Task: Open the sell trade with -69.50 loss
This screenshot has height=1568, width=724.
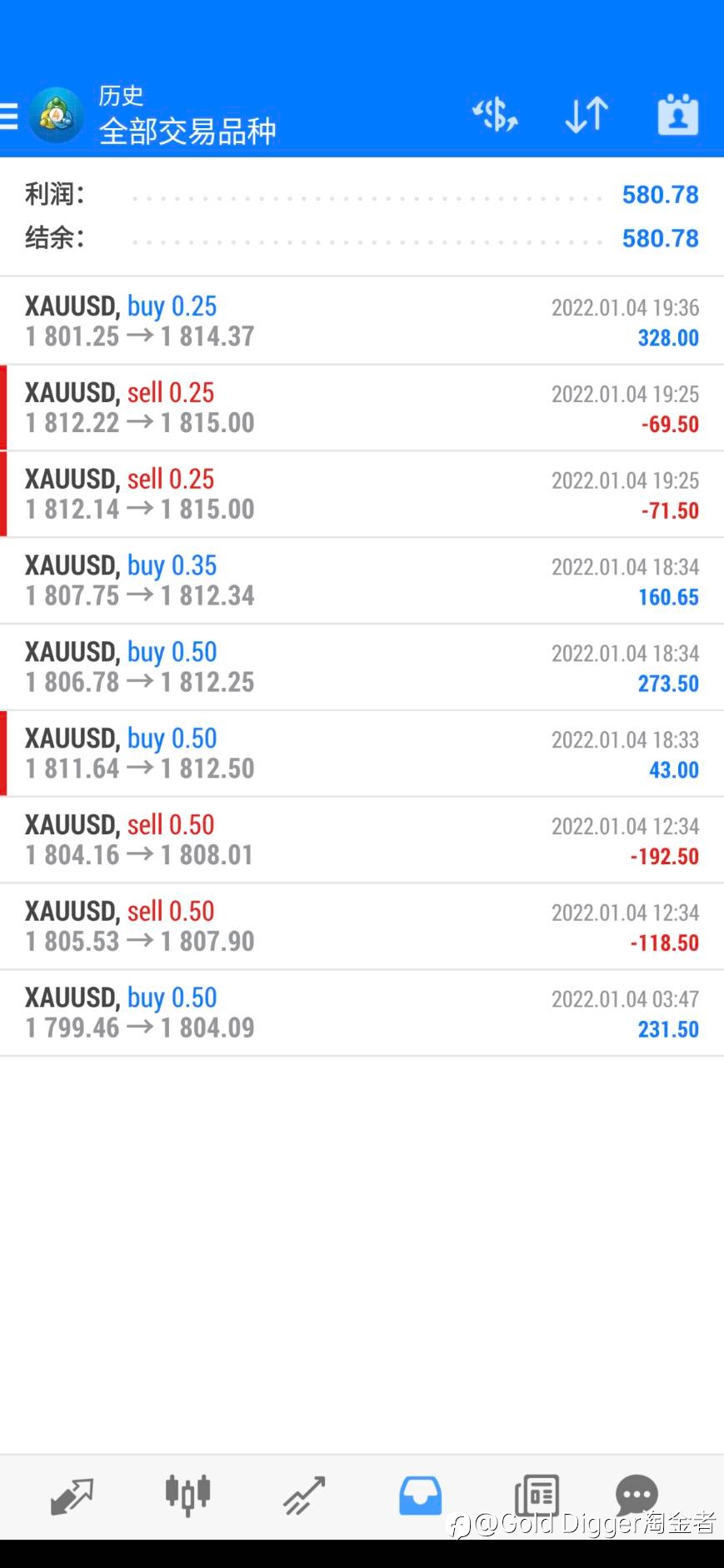Action: coord(362,408)
